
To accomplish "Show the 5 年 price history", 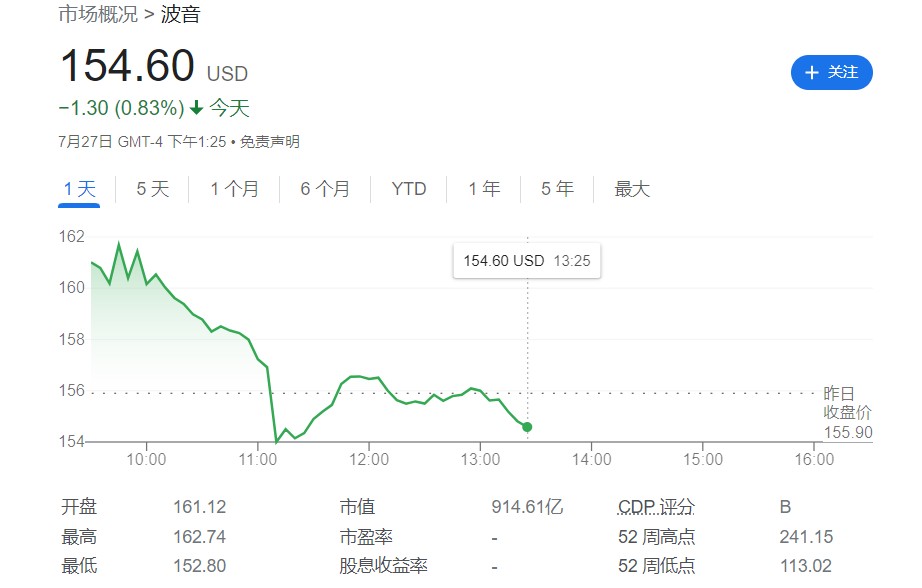I will pyautogui.click(x=557, y=189).
